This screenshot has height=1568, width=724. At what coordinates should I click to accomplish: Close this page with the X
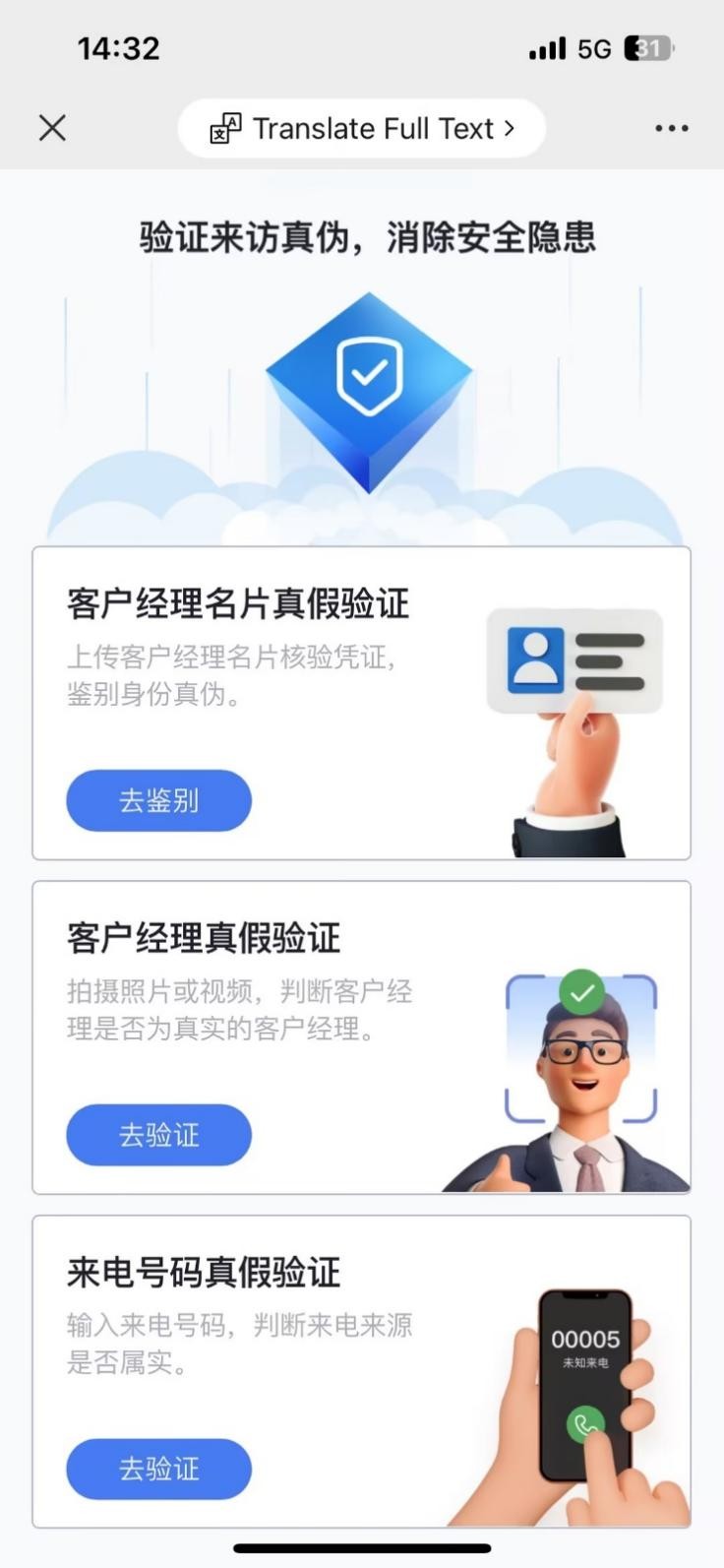52,128
